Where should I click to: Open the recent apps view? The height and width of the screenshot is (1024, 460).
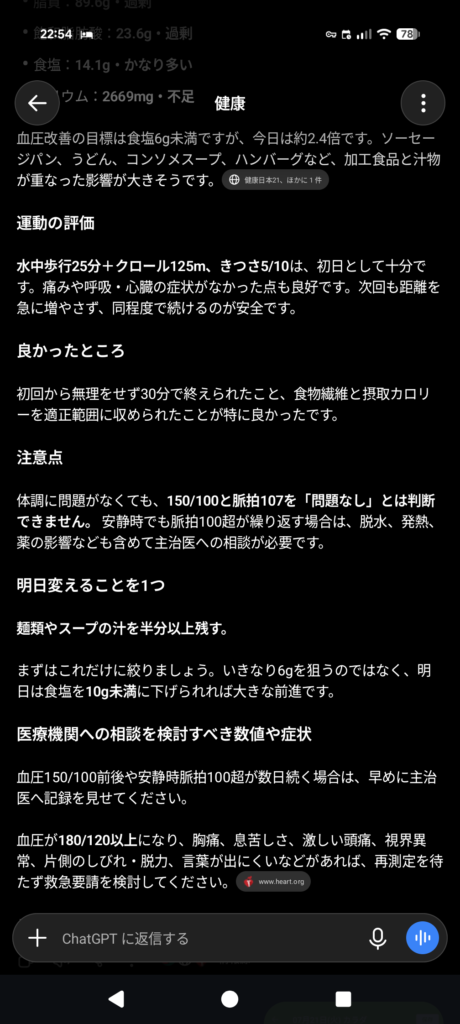[x=343, y=999]
